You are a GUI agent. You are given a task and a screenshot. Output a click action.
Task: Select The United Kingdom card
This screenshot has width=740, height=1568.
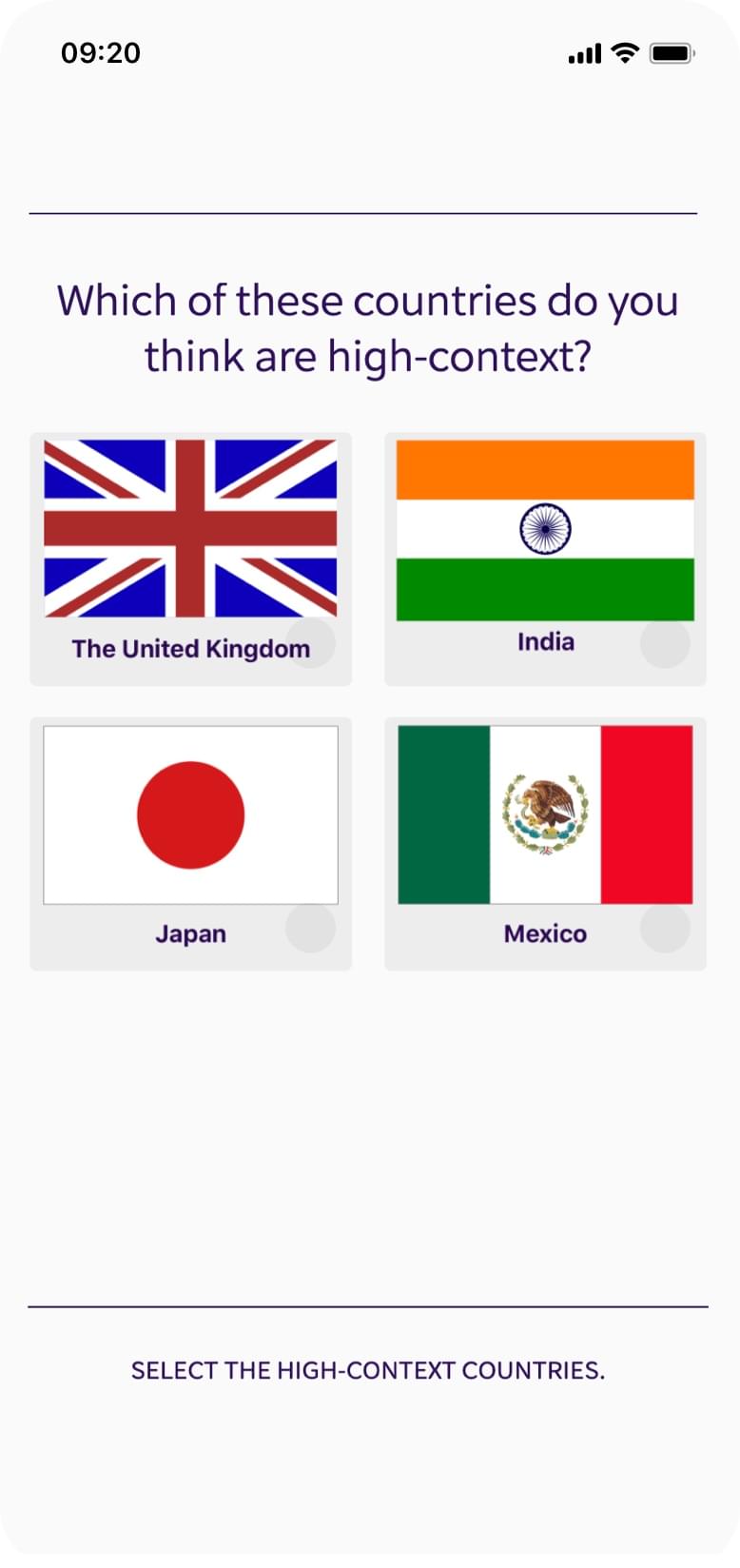click(x=190, y=559)
